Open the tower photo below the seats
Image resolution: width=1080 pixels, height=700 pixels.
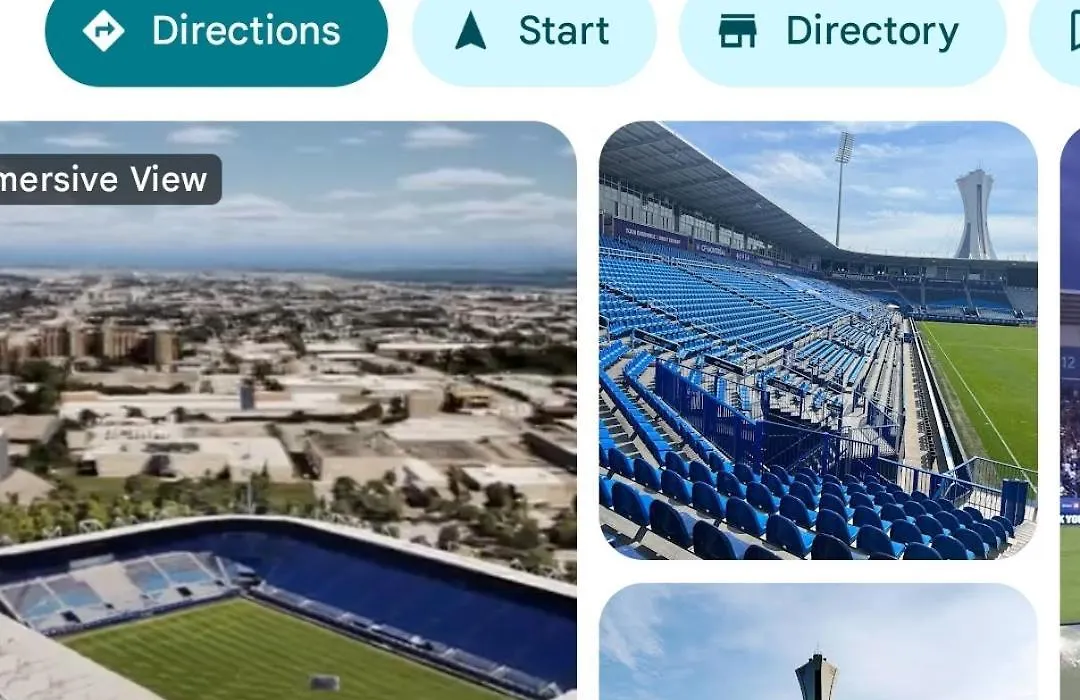pos(818,645)
